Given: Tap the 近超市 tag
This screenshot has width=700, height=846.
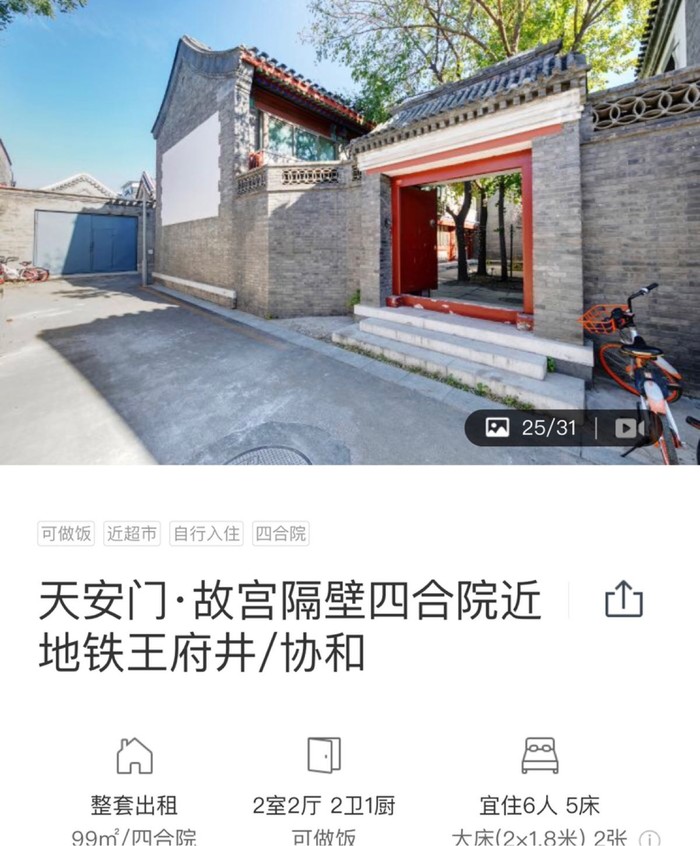Looking at the screenshot, I should (133, 533).
